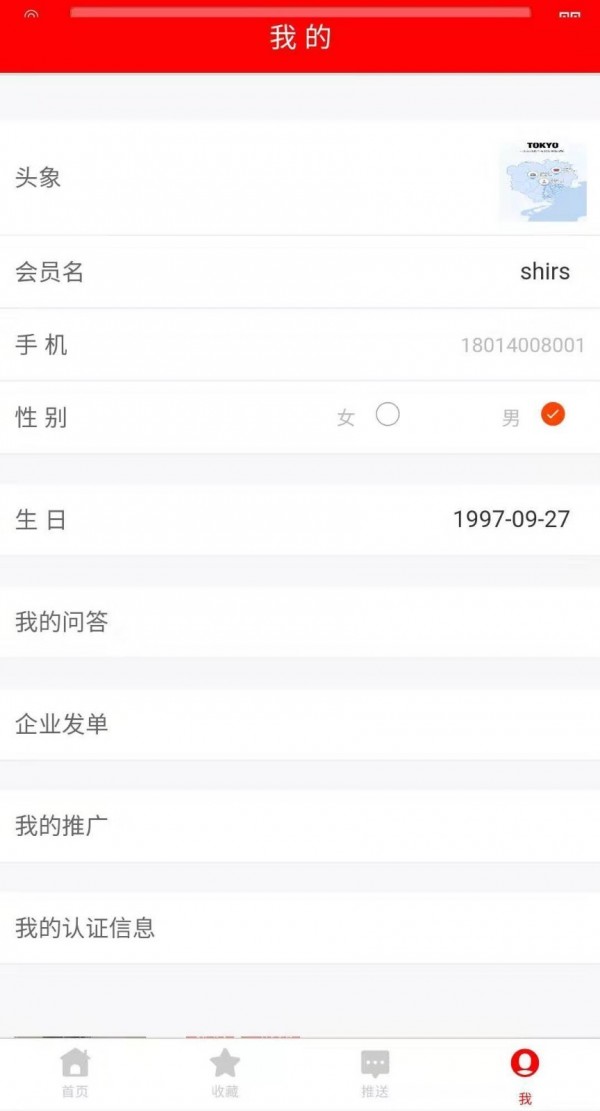
Task: Go to 我的推广
Action: click(300, 826)
